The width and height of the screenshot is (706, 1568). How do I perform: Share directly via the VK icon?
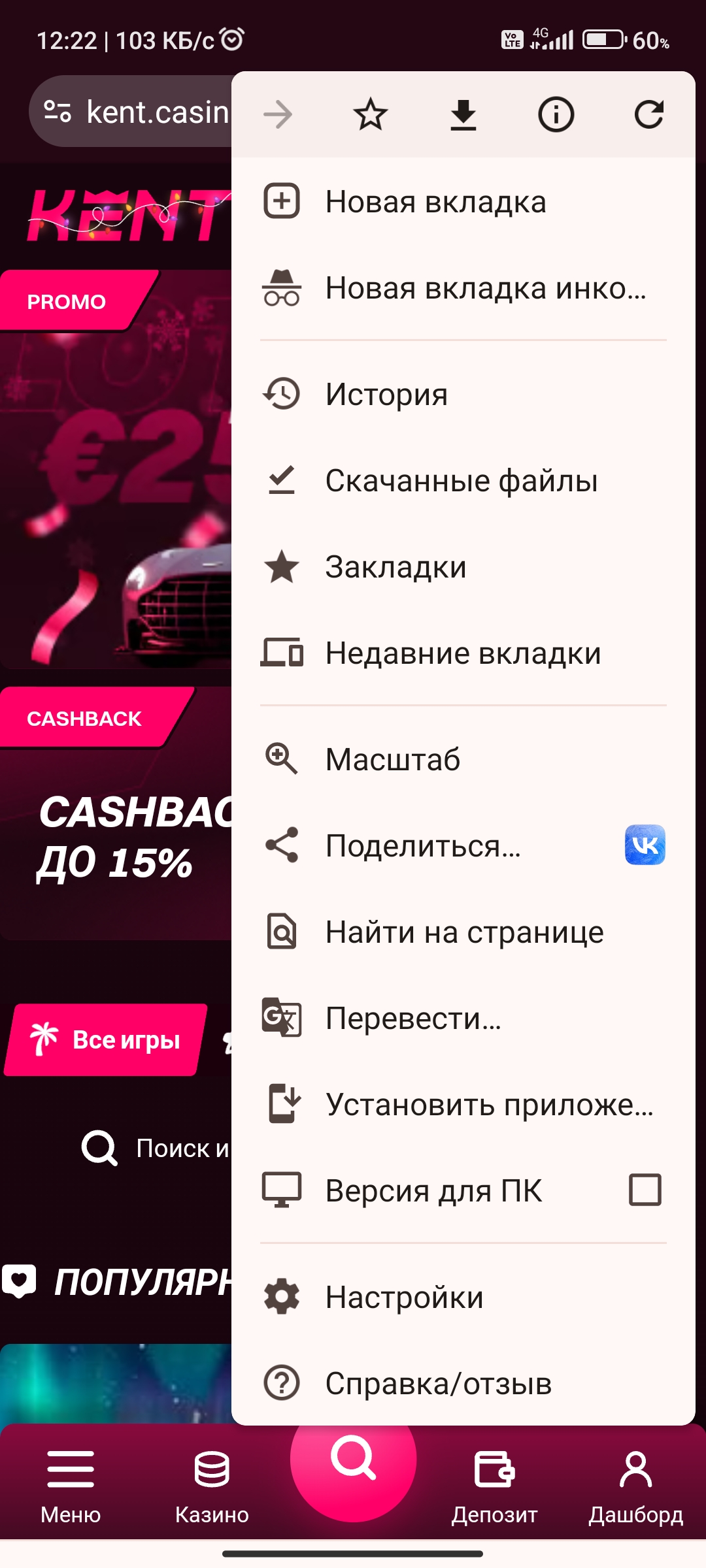pyautogui.click(x=645, y=845)
